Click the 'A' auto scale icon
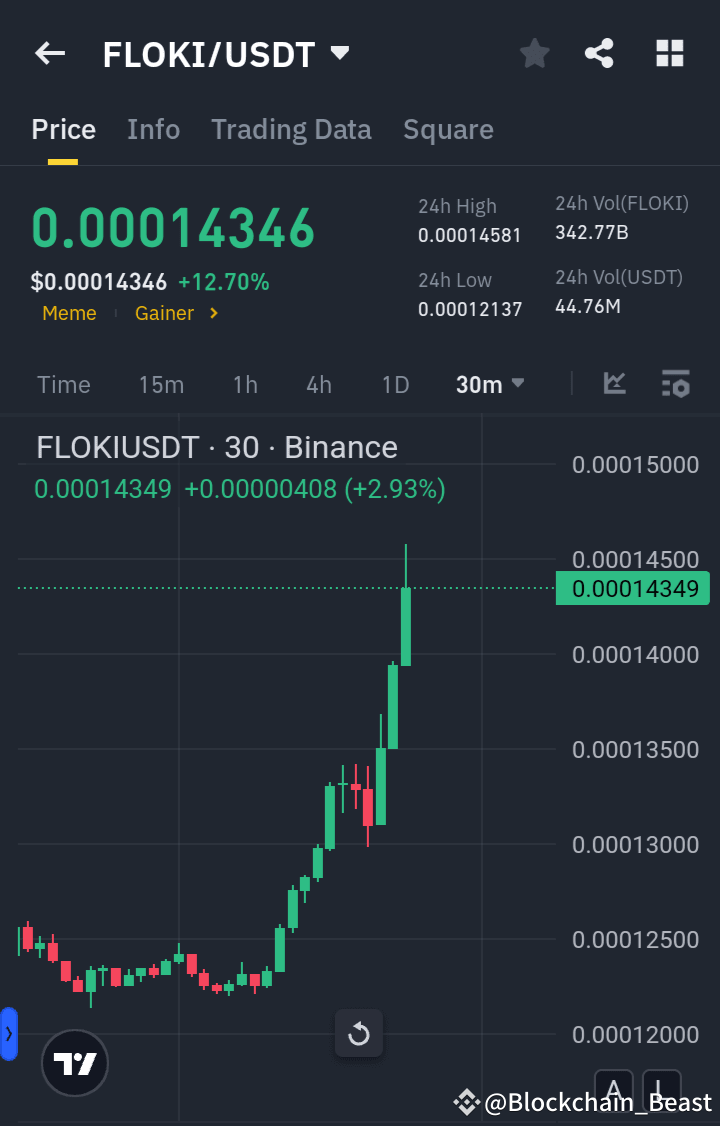 (x=613, y=1090)
